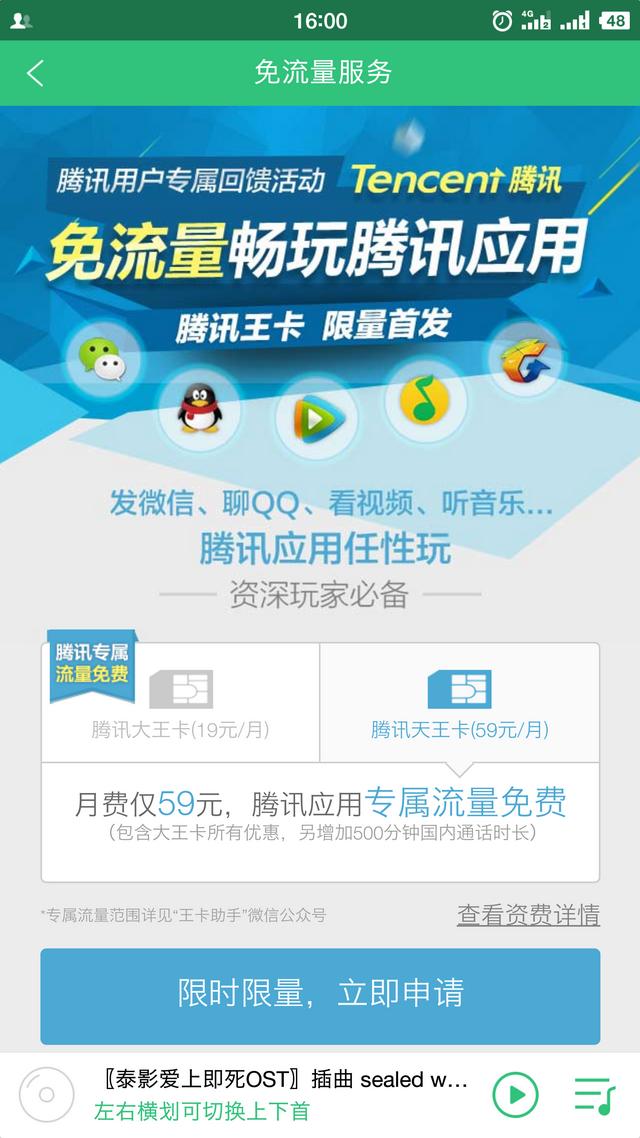Image resolution: width=640 pixels, height=1138 pixels.
Task: Select the 腾讯大王卡 19元/月 tab
Action: coord(181,704)
